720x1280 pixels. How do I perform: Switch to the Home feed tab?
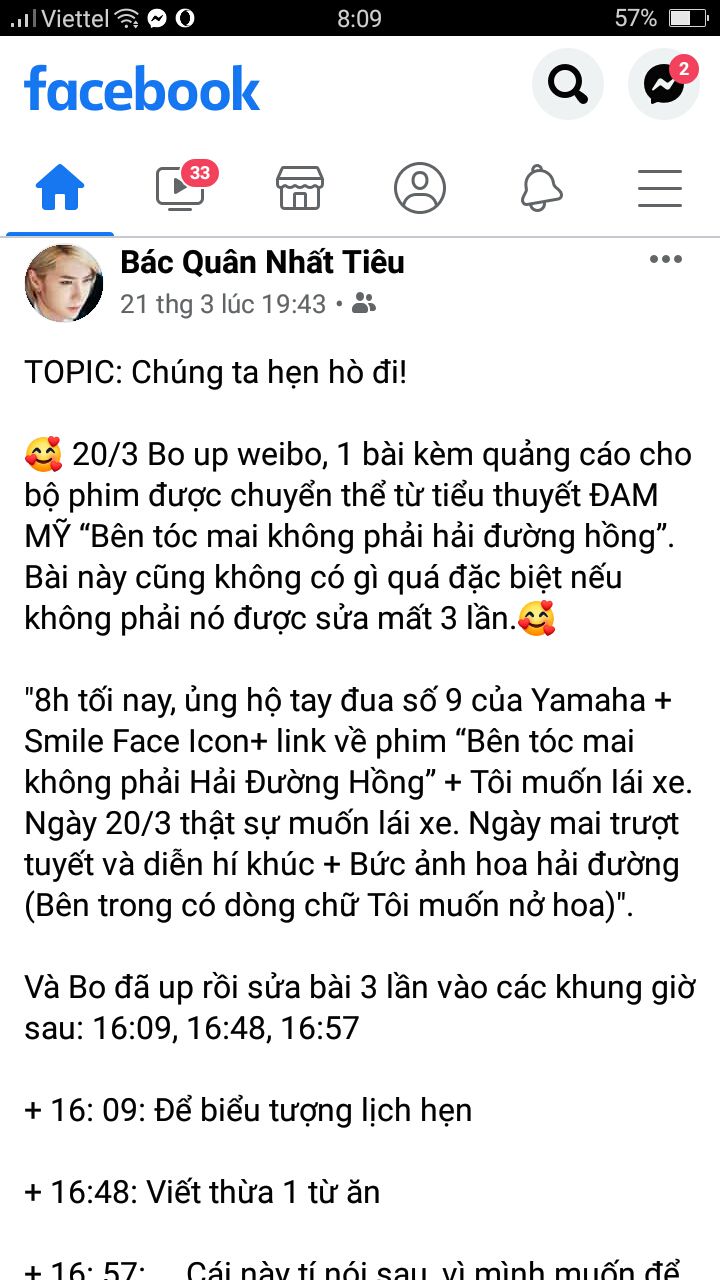(x=60, y=187)
